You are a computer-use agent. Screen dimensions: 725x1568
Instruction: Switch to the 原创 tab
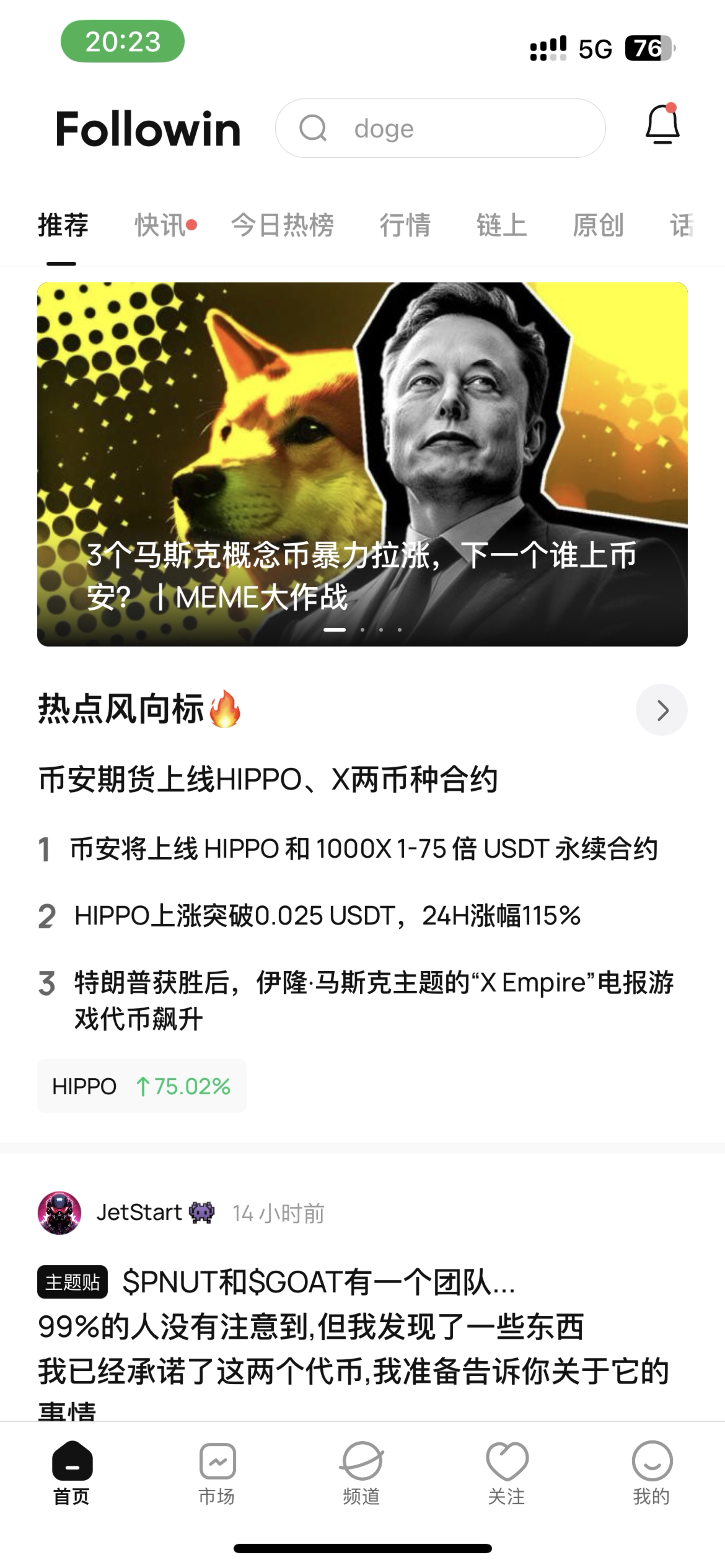point(598,225)
